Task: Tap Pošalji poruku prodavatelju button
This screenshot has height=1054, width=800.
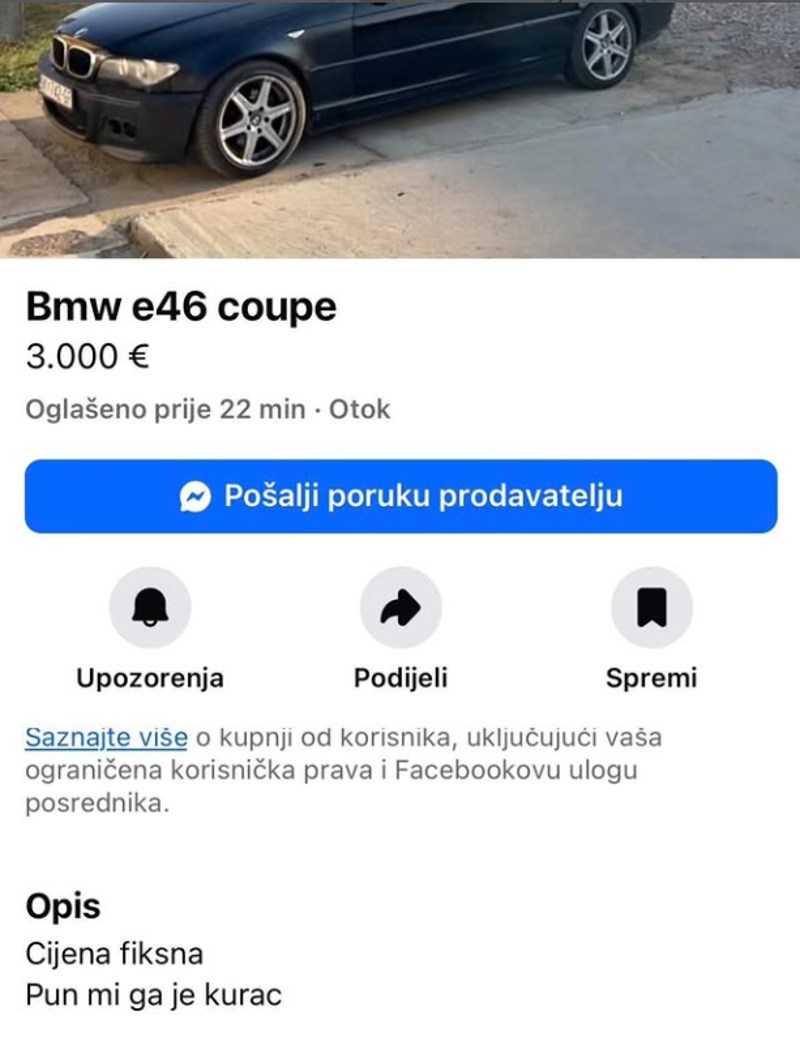Action: [x=400, y=496]
